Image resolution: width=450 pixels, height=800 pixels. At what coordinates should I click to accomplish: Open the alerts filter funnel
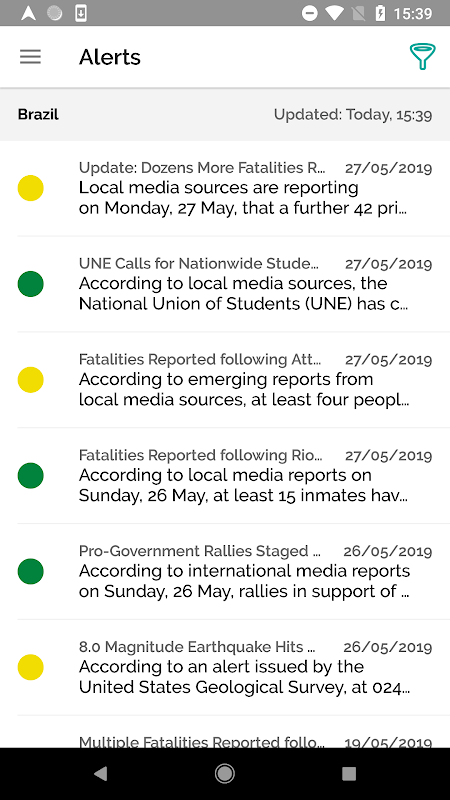[422, 57]
